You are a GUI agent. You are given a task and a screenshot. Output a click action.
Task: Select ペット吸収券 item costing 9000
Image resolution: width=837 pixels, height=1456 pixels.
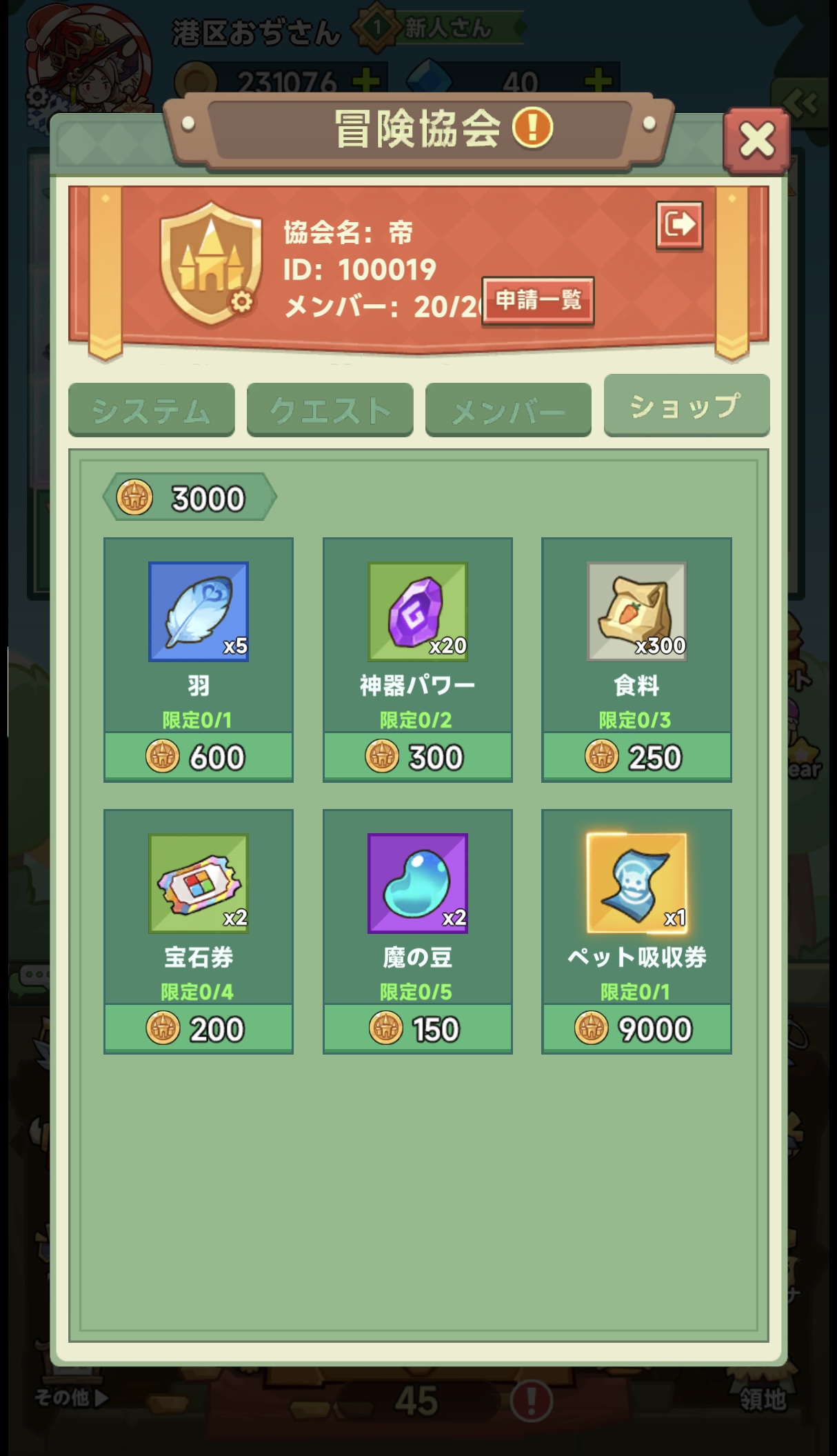coord(636,1028)
